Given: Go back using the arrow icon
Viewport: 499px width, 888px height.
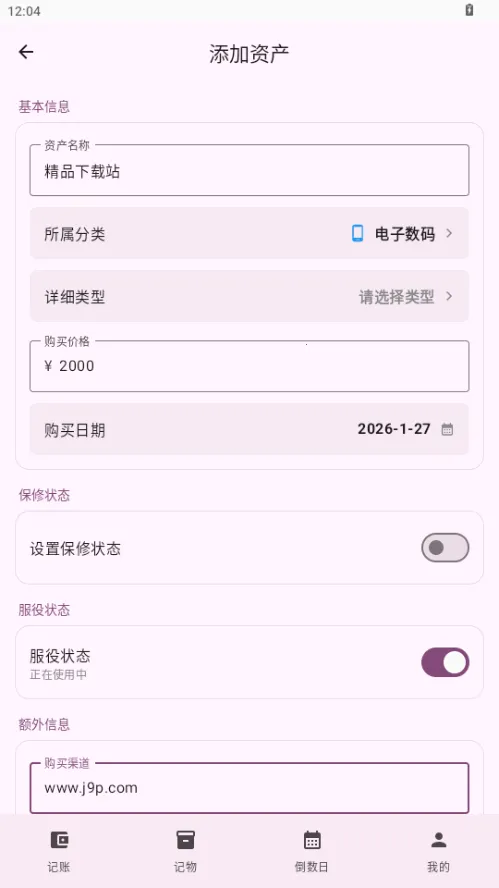Looking at the screenshot, I should tap(26, 52).
